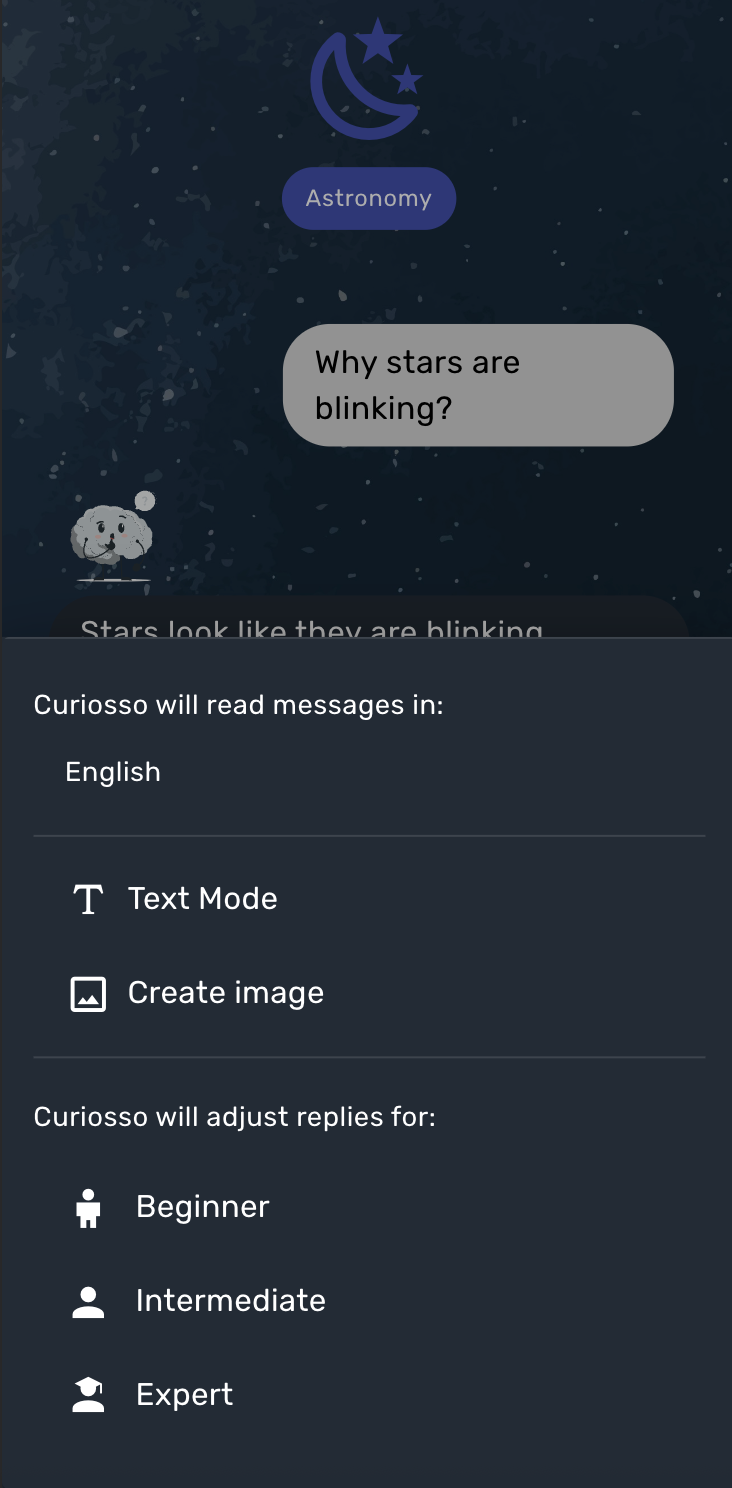
Task: Set reply level to Expert
Action: pyautogui.click(x=184, y=1395)
